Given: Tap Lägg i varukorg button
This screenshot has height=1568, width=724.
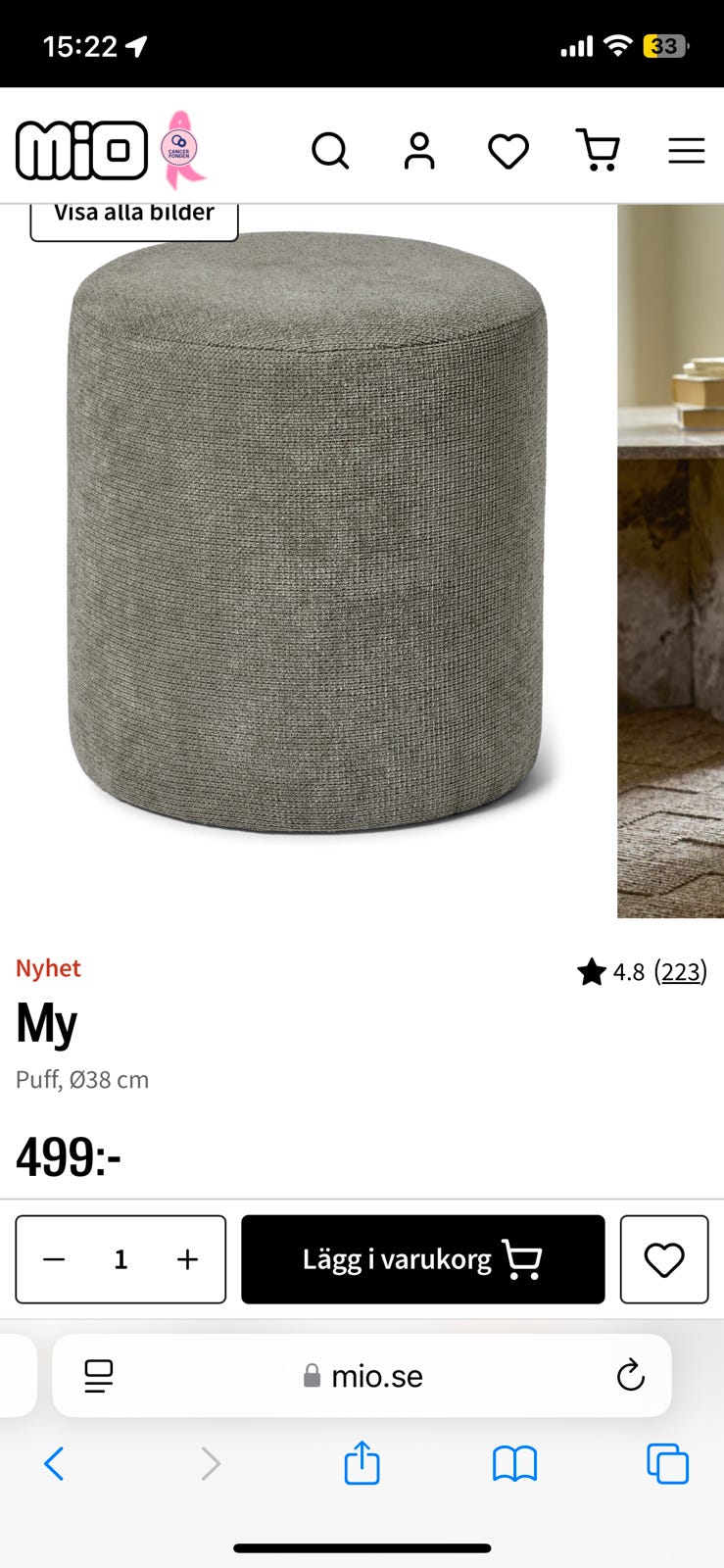Looking at the screenshot, I should pos(423,1259).
